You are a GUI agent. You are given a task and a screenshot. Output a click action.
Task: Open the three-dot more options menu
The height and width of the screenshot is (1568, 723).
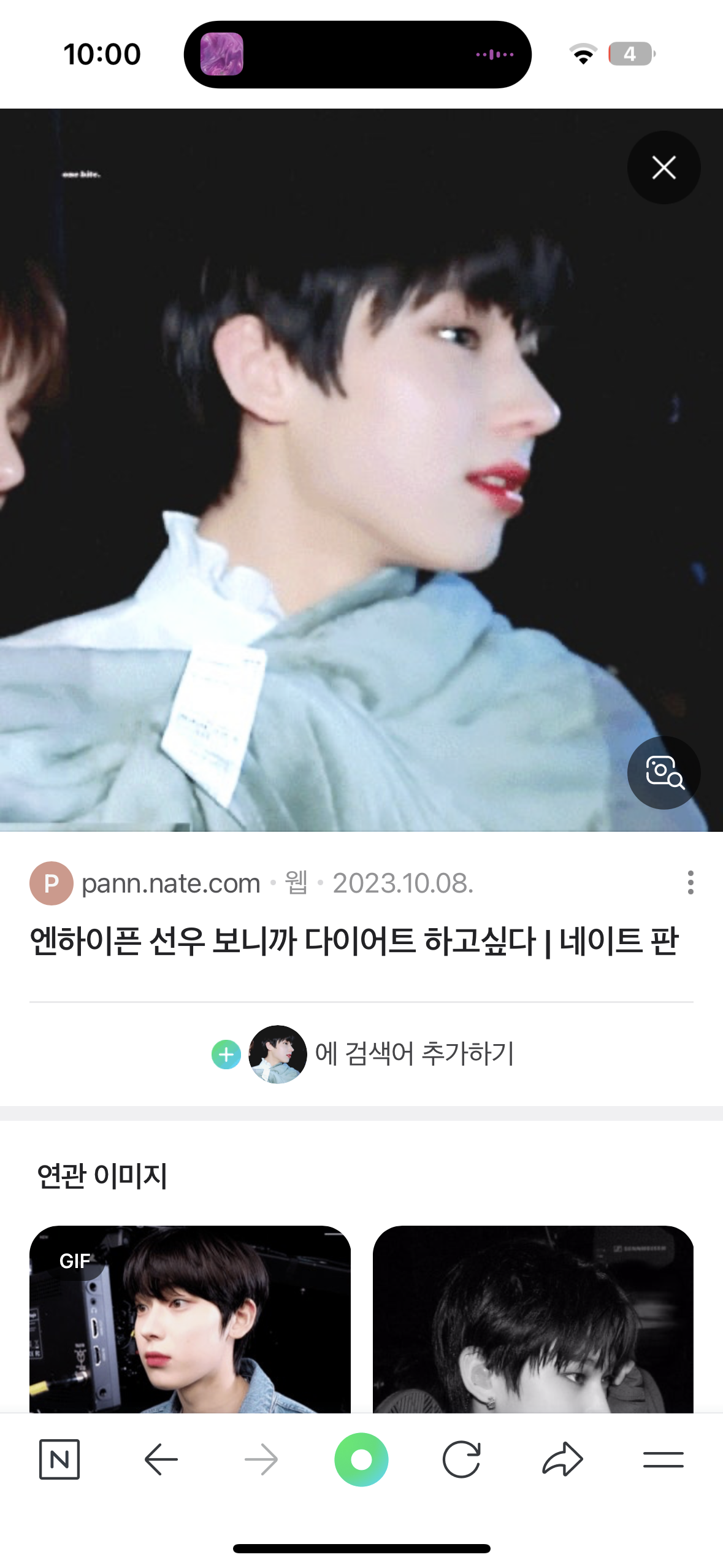tap(690, 882)
